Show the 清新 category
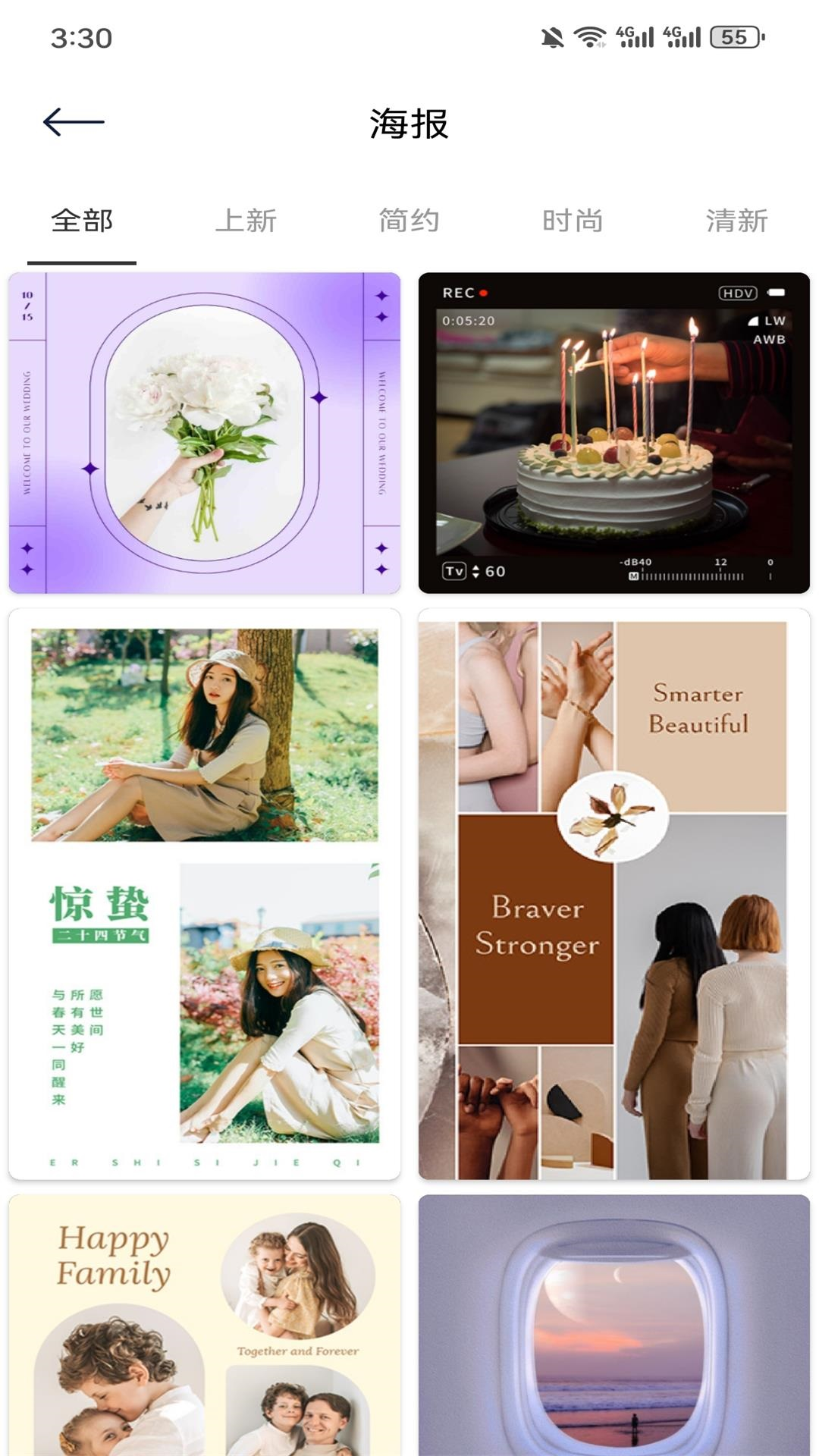819x1456 pixels. tap(736, 221)
